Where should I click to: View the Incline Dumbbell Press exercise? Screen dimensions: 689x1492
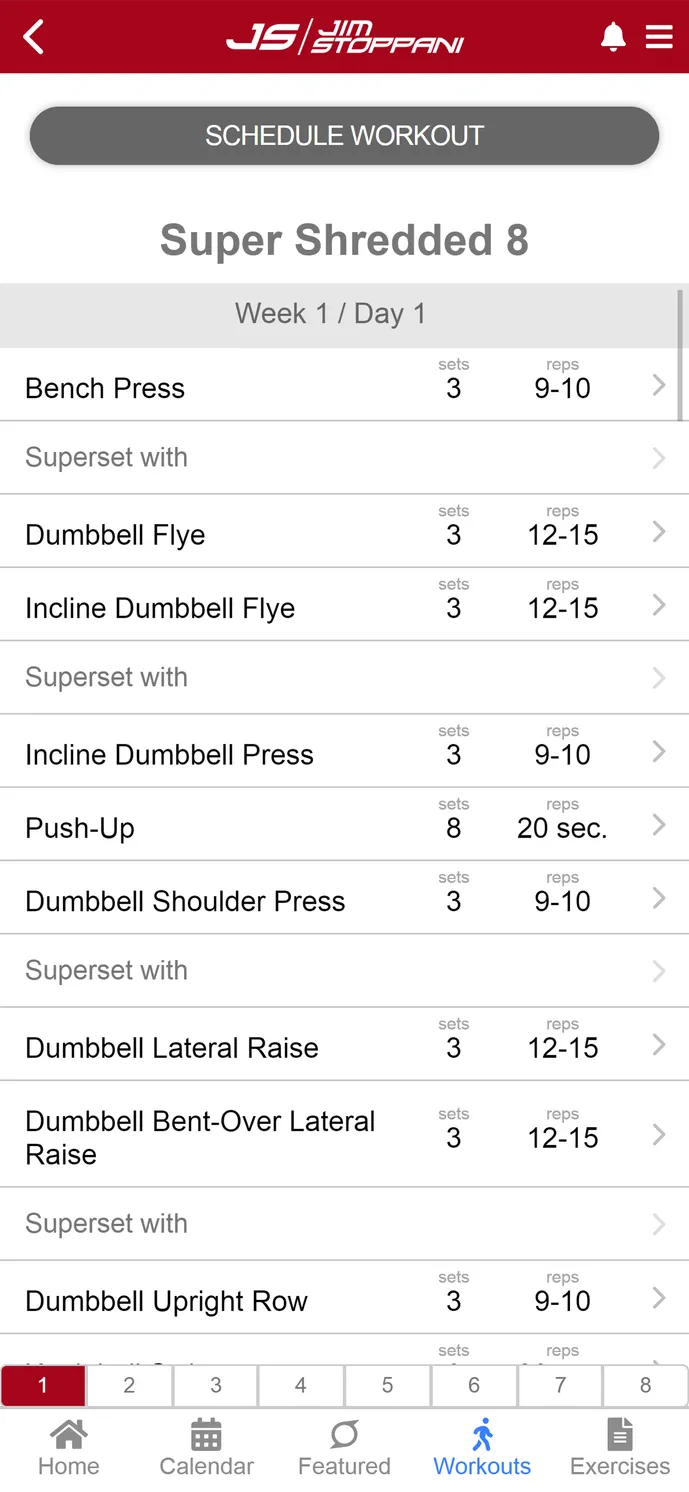click(344, 751)
